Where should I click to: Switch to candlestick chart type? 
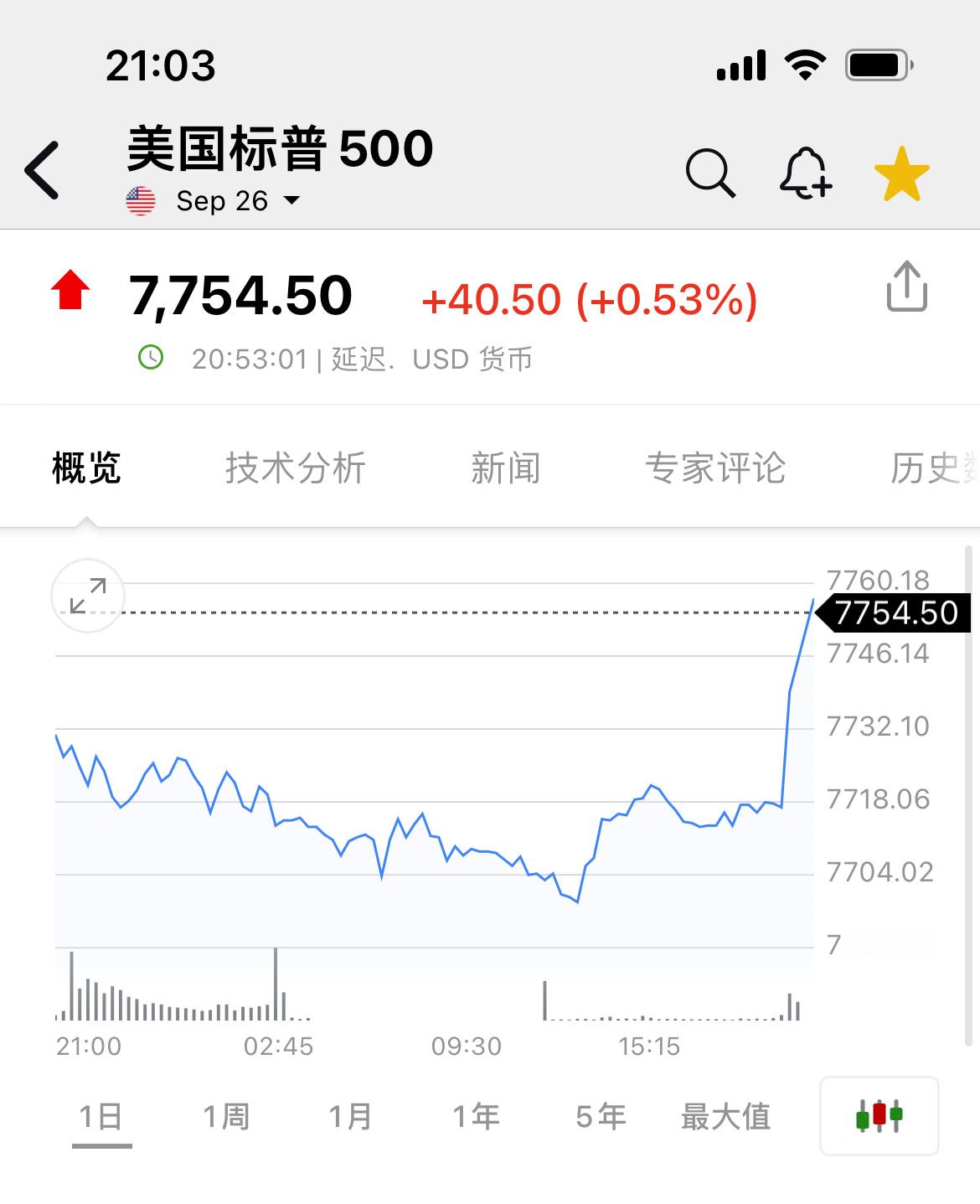pos(879,1116)
